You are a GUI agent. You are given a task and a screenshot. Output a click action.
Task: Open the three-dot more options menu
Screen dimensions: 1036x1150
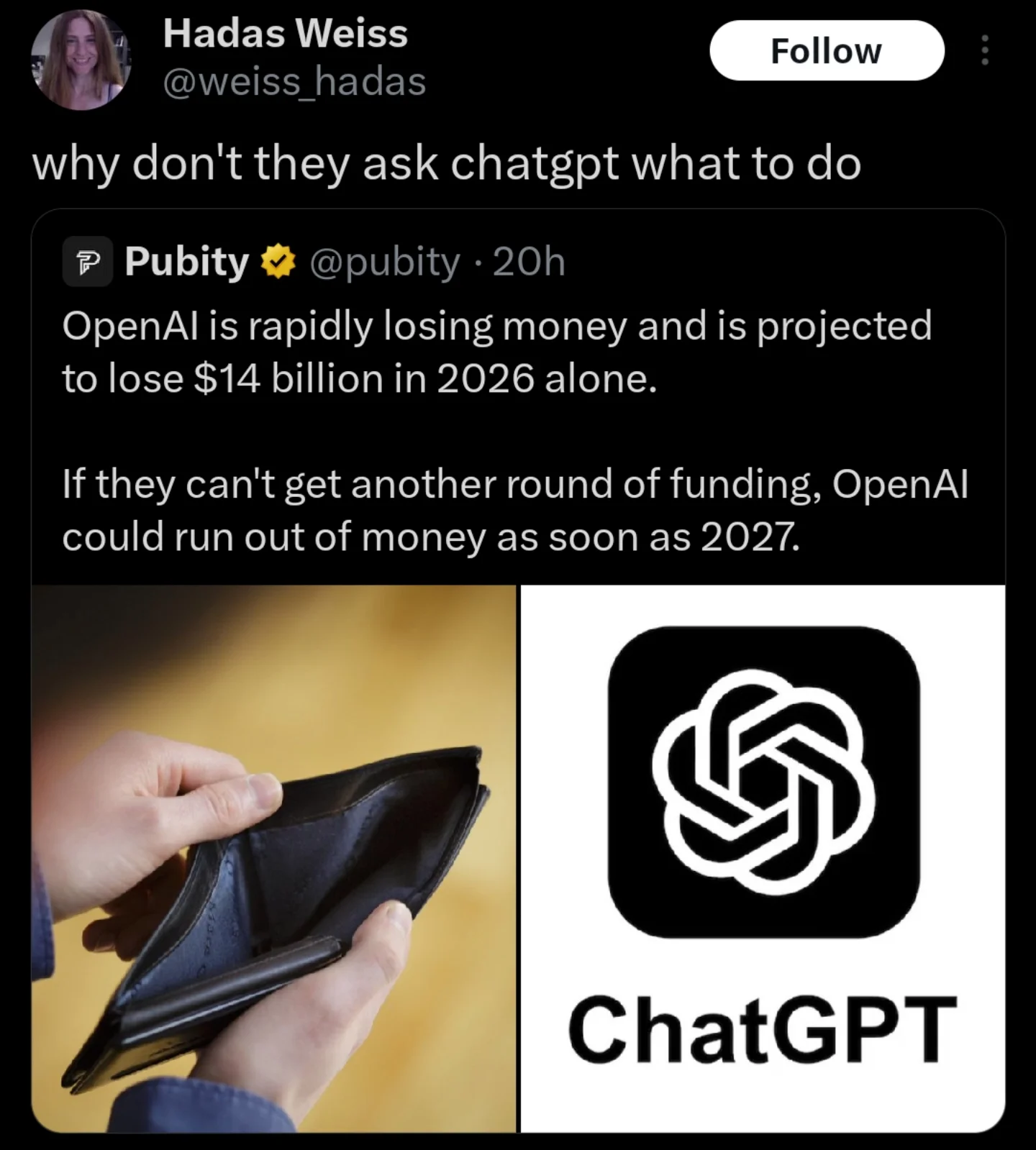pyautogui.click(x=986, y=50)
